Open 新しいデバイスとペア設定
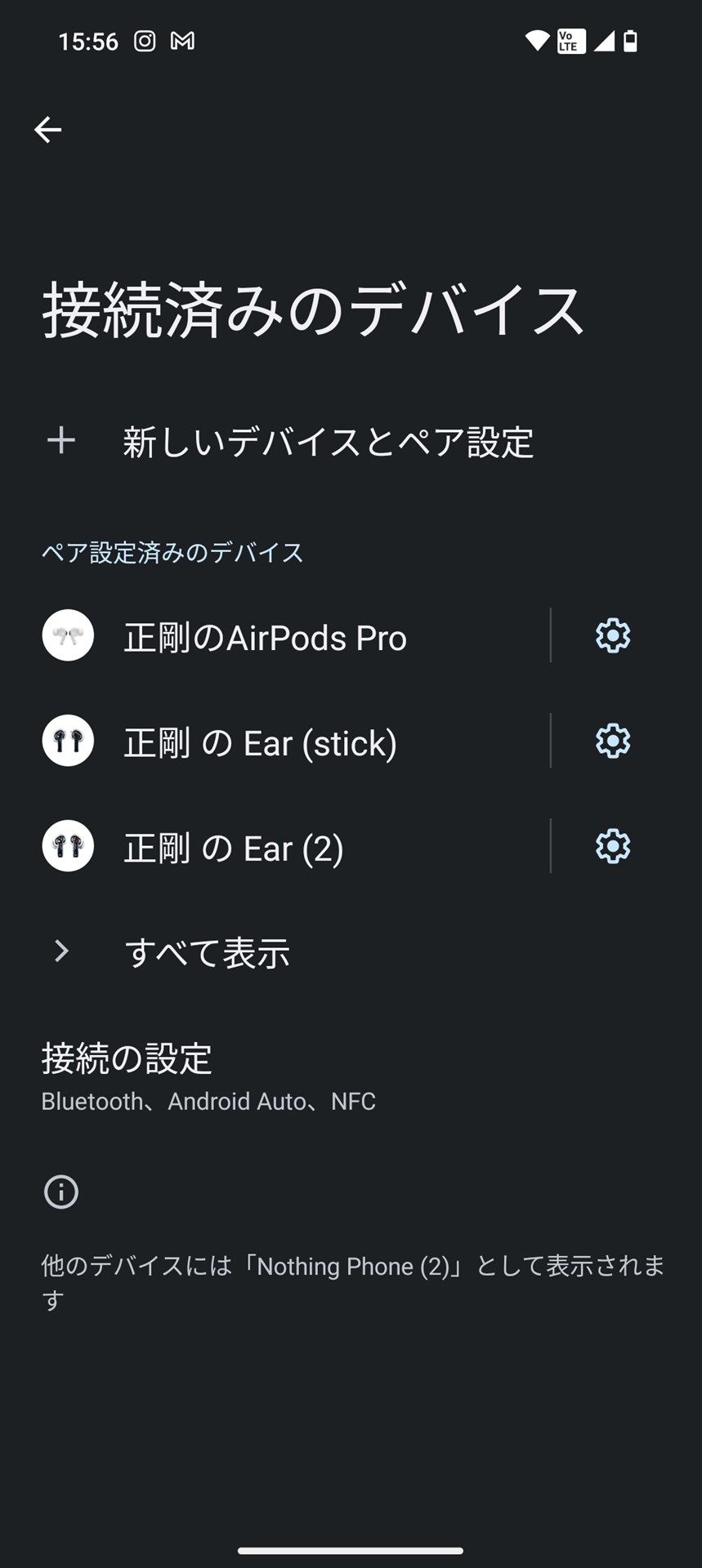Viewport: 702px width, 1568px height. (x=327, y=441)
